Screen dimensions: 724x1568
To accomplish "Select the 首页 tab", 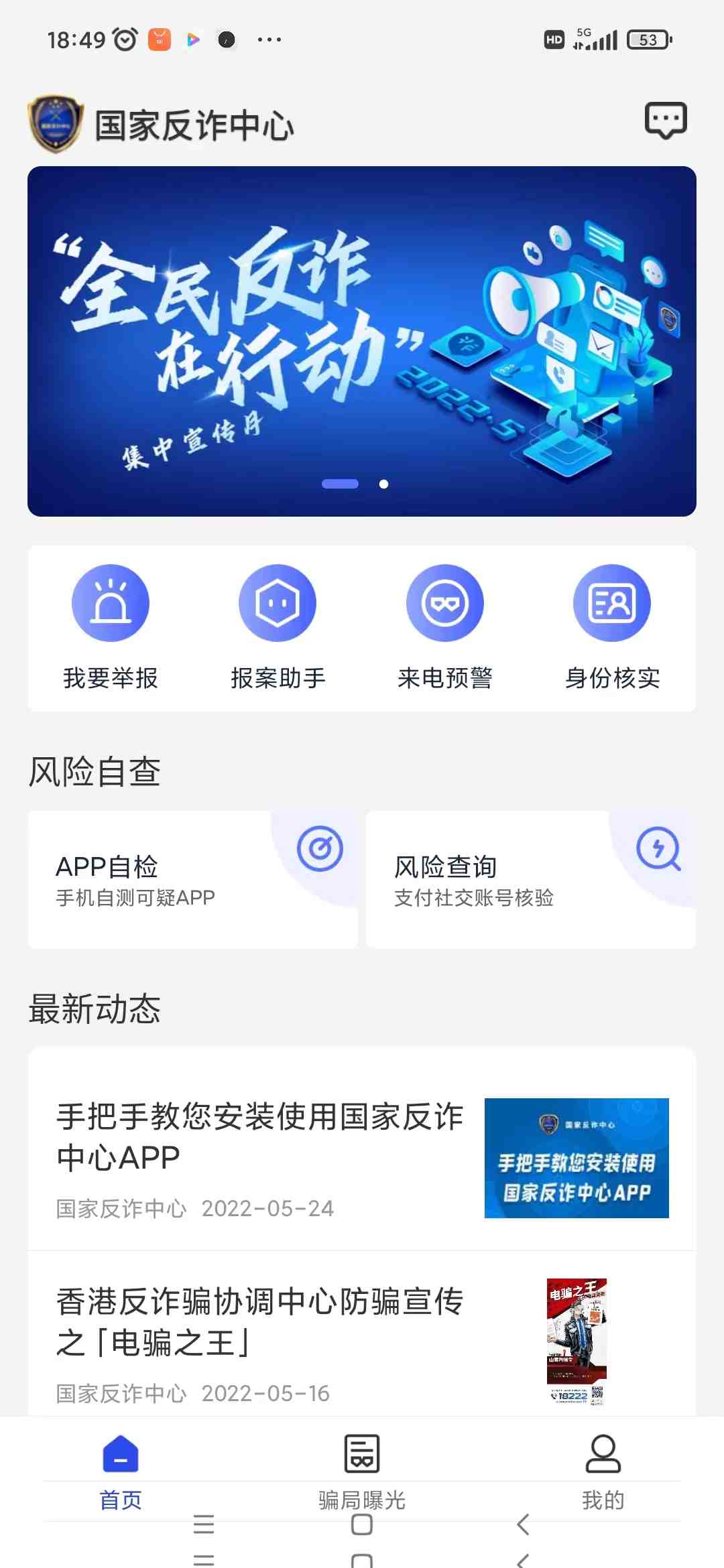I will click(121, 1471).
